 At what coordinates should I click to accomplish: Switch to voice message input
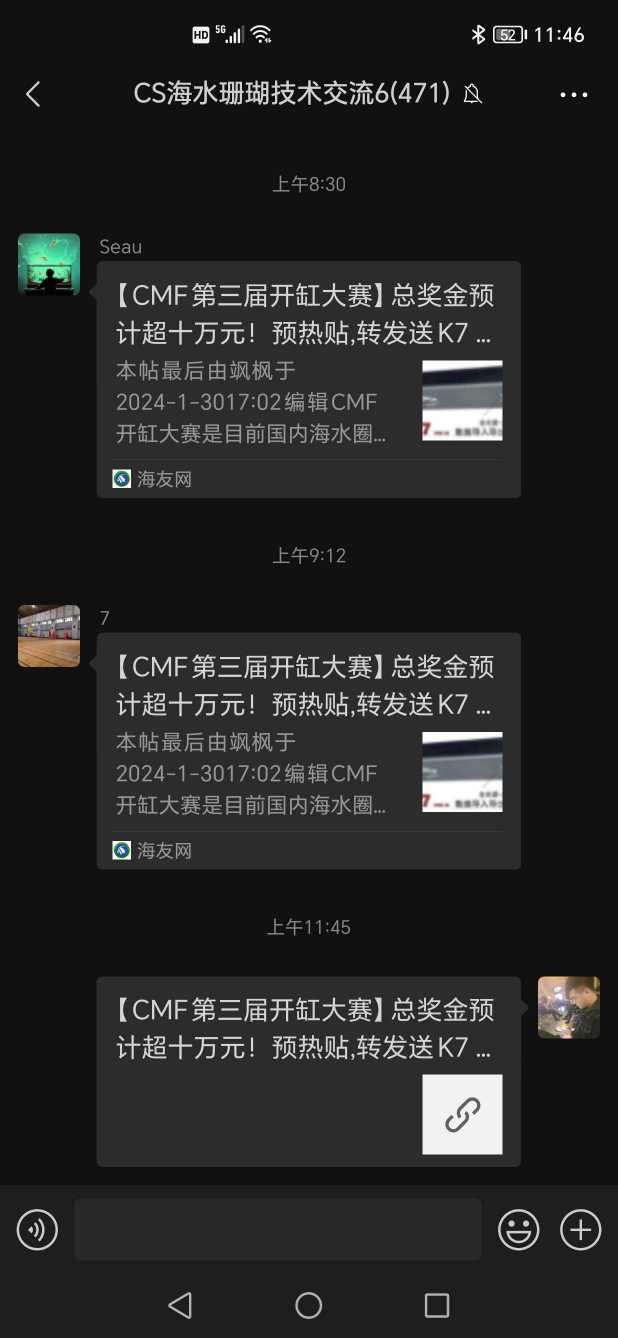tap(37, 1229)
